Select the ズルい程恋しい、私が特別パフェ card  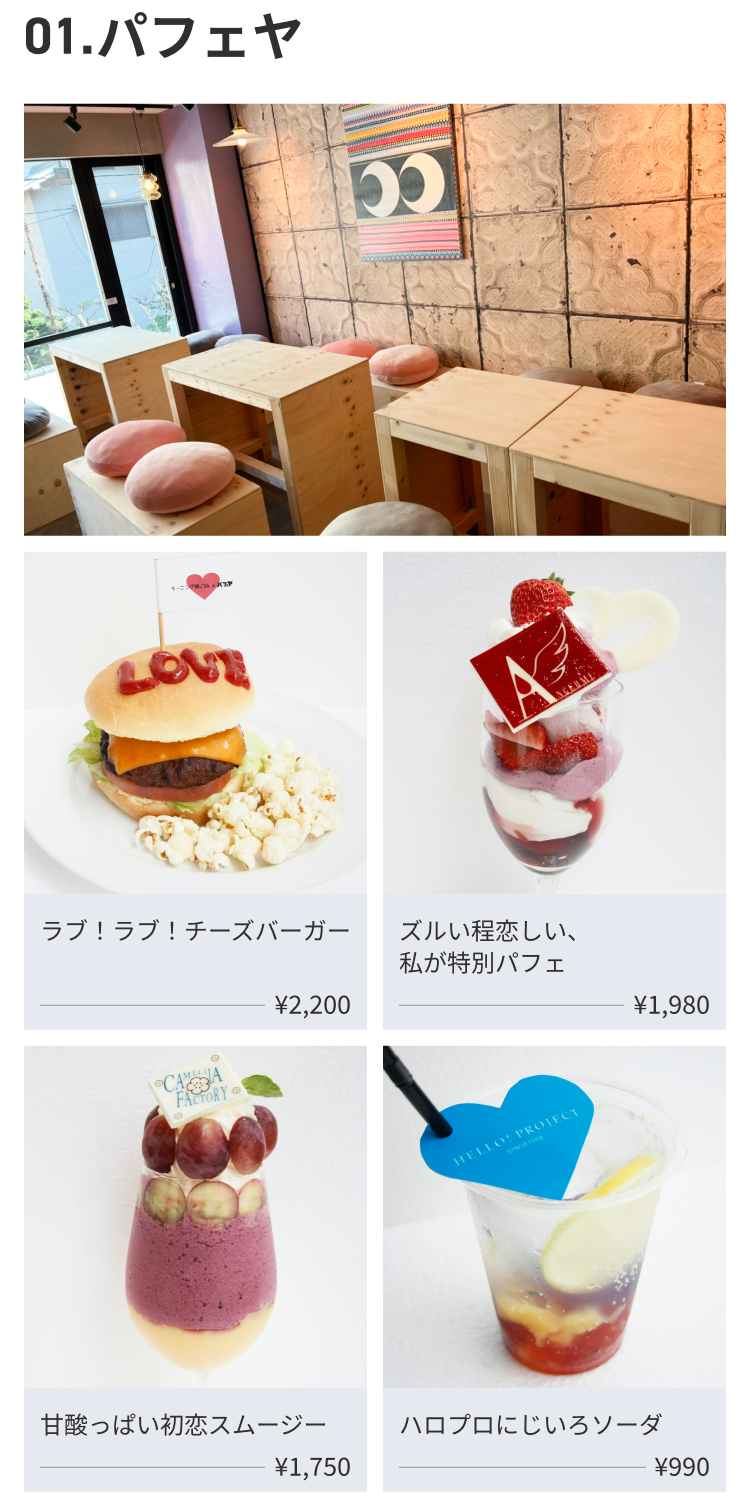[x=554, y=790]
